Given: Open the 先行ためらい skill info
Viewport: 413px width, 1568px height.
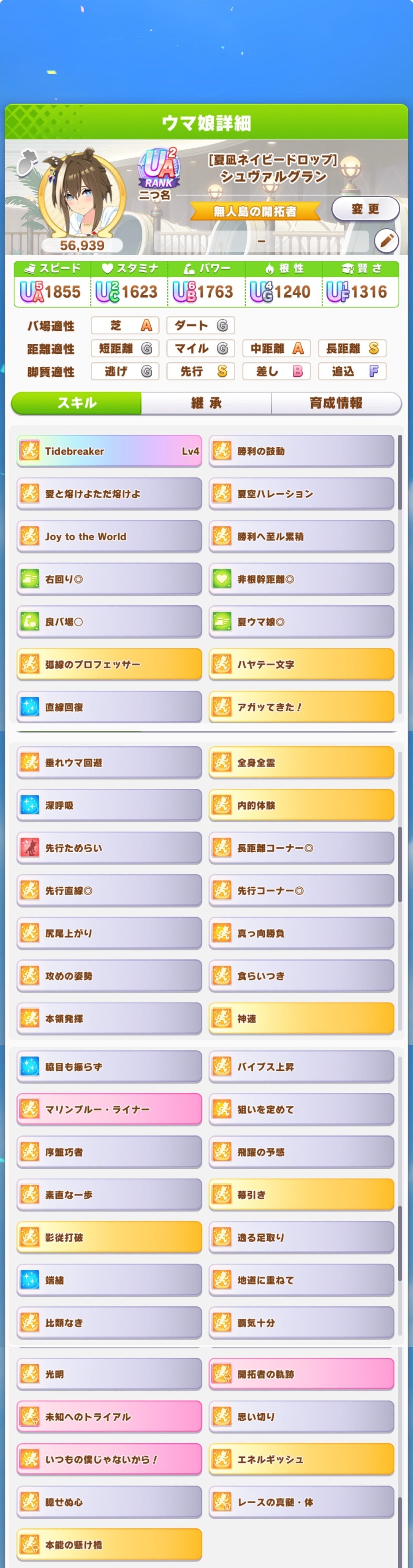Looking at the screenshot, I should (x=109, y=847).
